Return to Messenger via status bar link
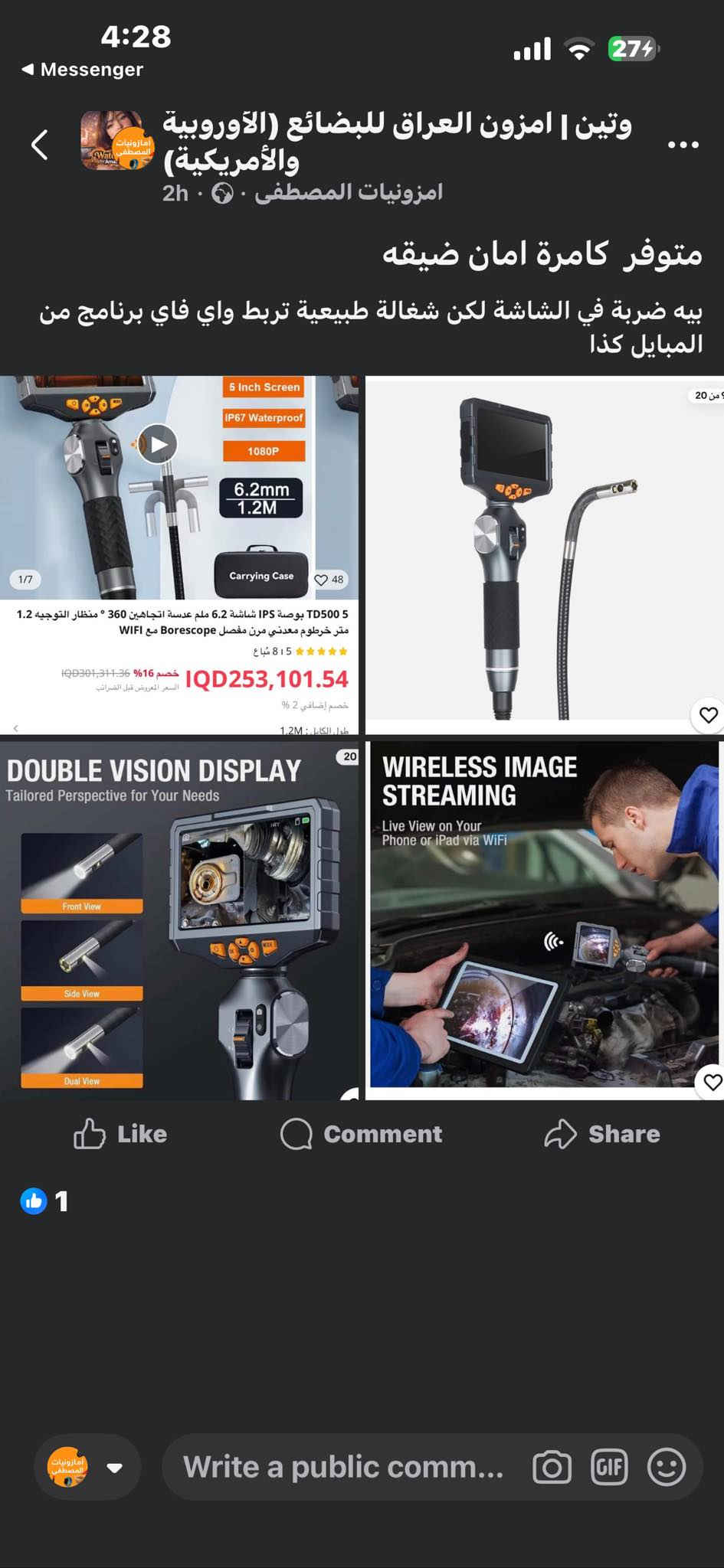The image size is (724, 1568). (83, 70)
